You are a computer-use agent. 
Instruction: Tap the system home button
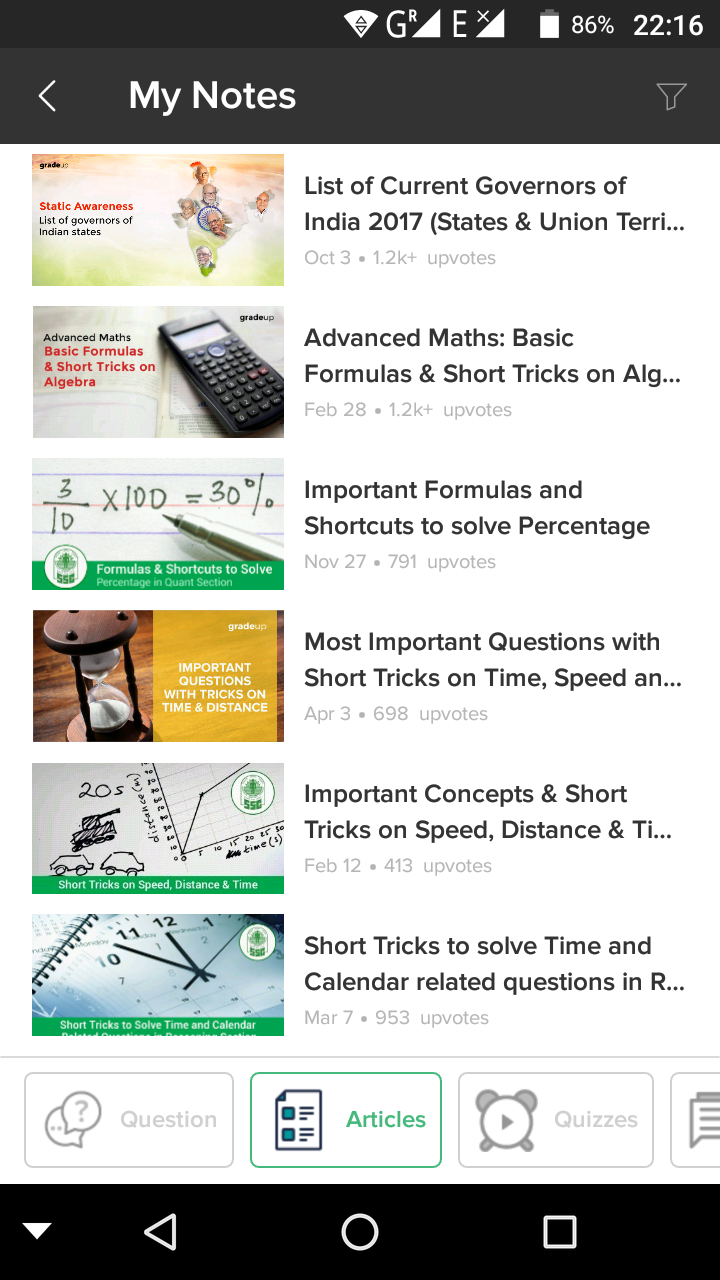coord(360,1232)
